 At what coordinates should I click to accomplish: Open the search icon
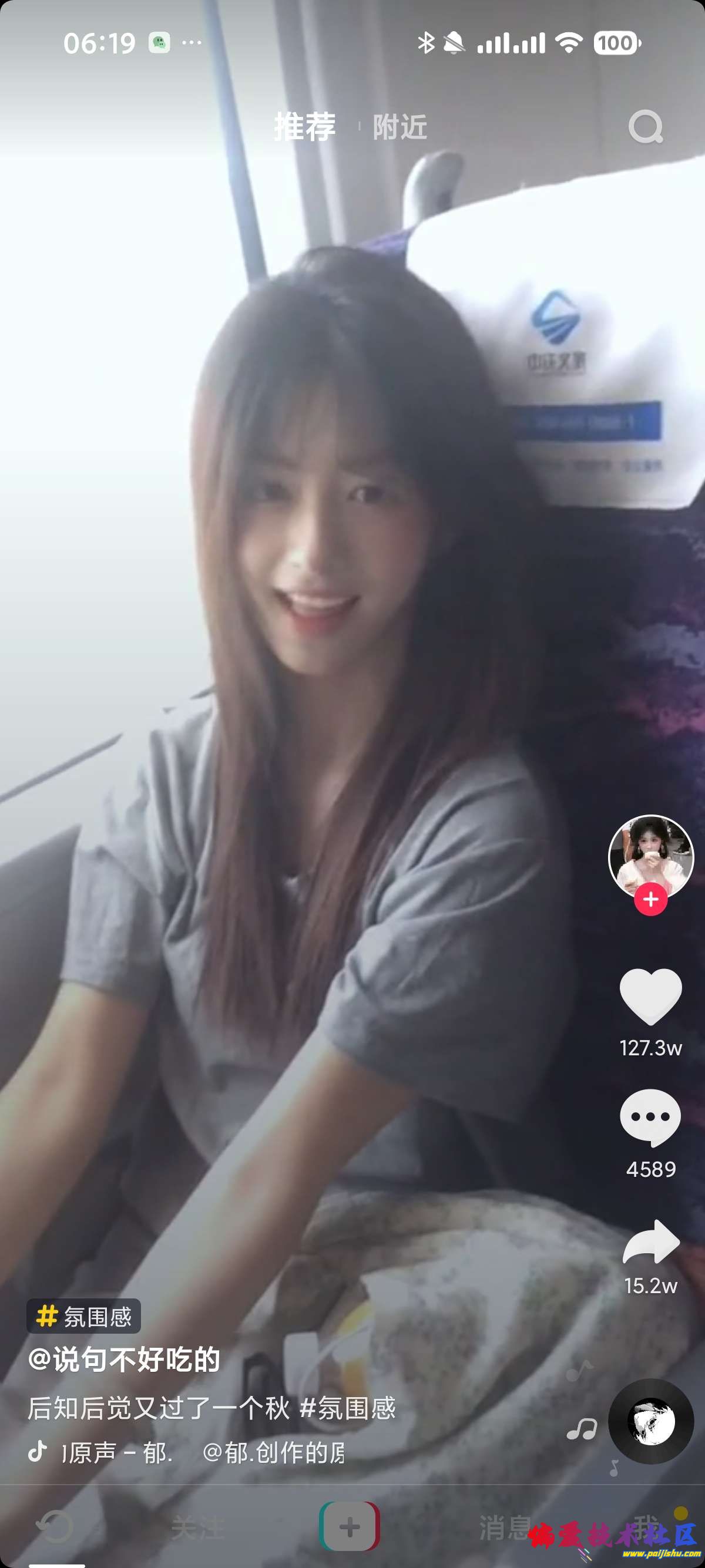point(644,127)
